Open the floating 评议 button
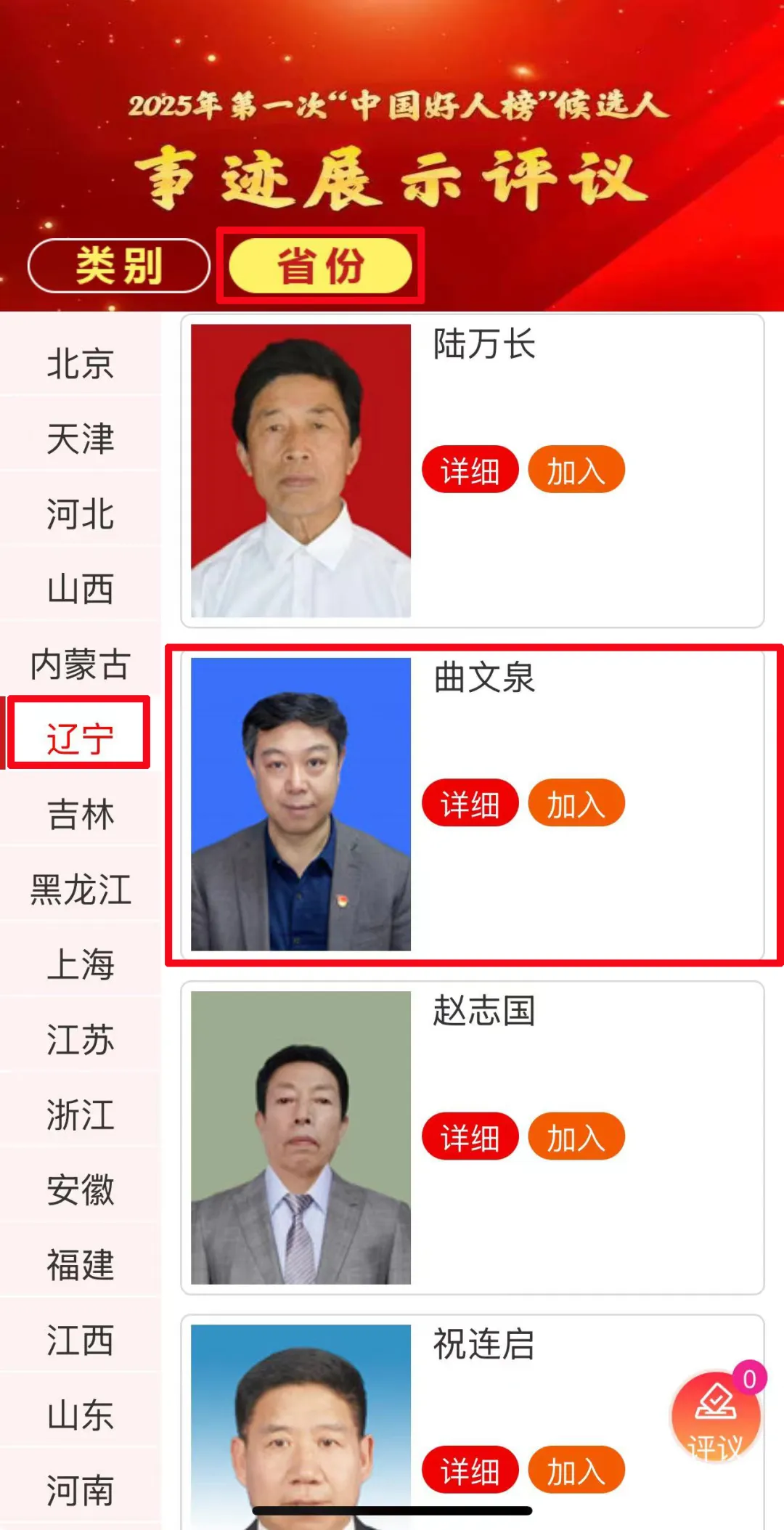784x1530 pixels. click(x=715, y=1416)
